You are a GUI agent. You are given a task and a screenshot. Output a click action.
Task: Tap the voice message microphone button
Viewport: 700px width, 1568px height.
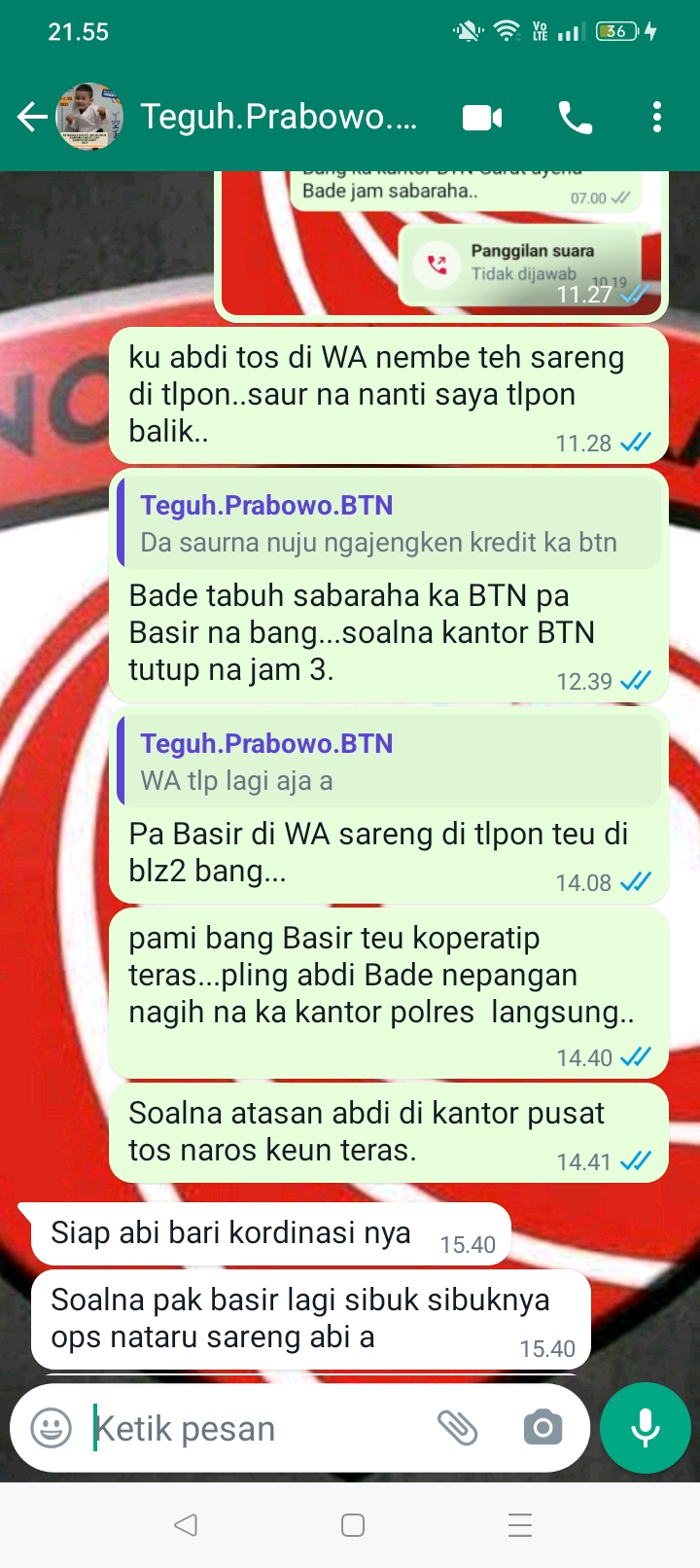[x=646, y=1428]
